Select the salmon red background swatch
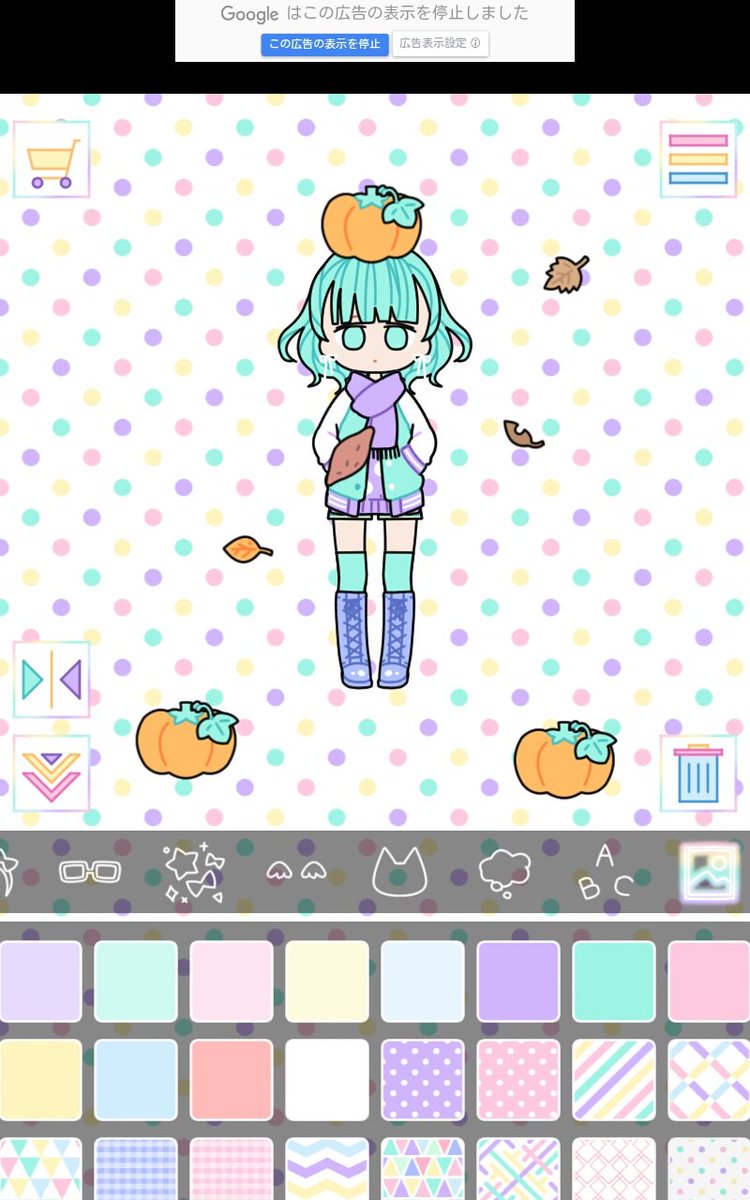750x1200 pixels. pyautogui.click(x=231, y=1080)
